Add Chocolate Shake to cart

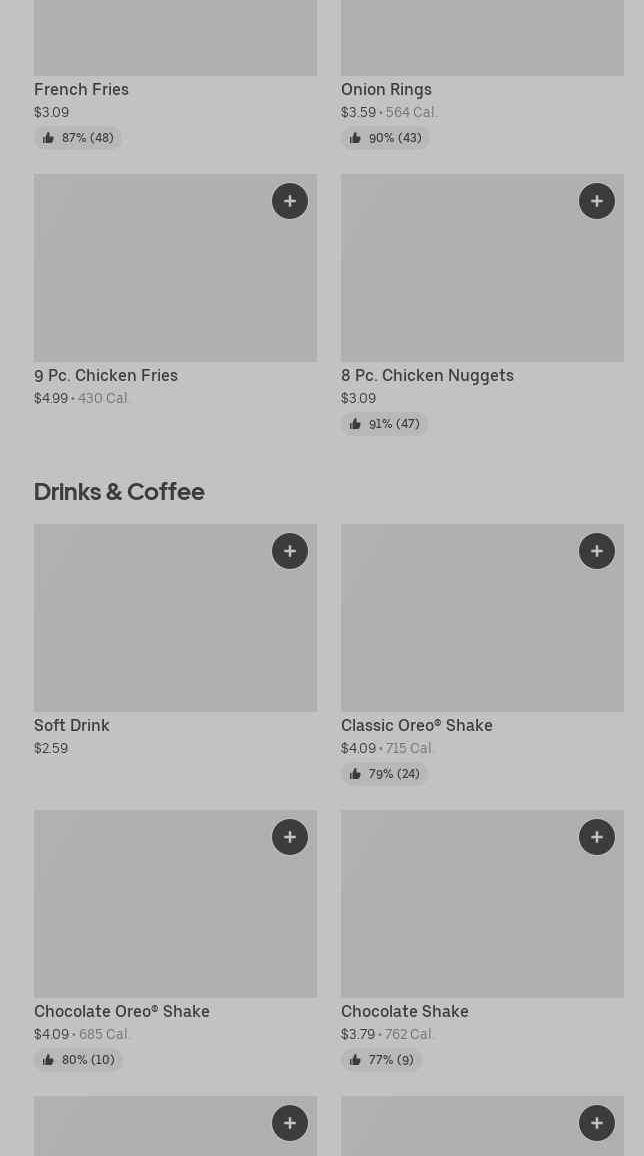(x=597, y=837)
